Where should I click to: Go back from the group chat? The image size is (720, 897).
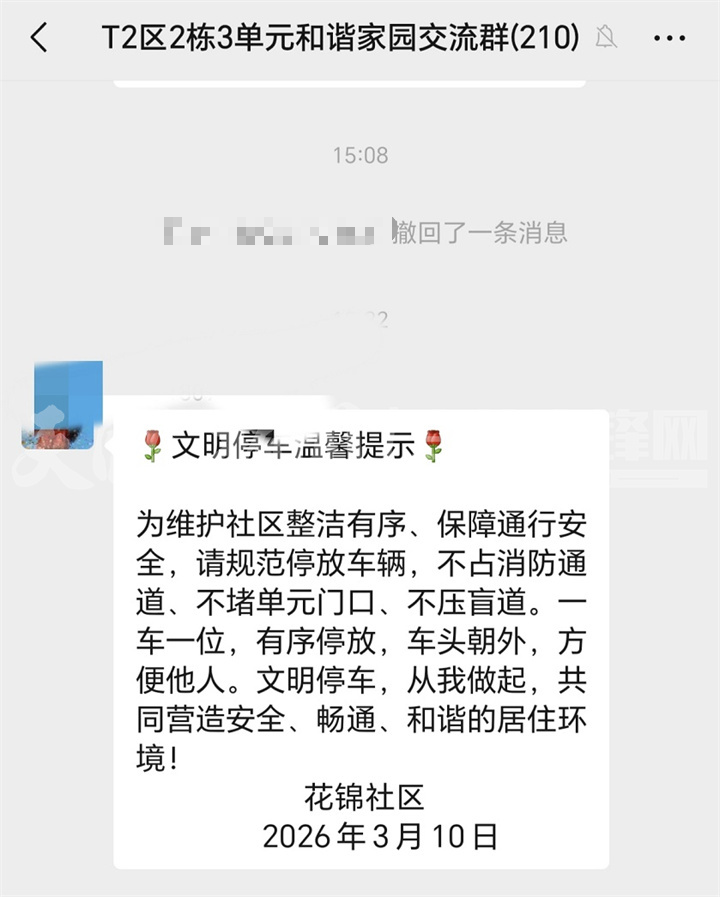tap(39, 38)
